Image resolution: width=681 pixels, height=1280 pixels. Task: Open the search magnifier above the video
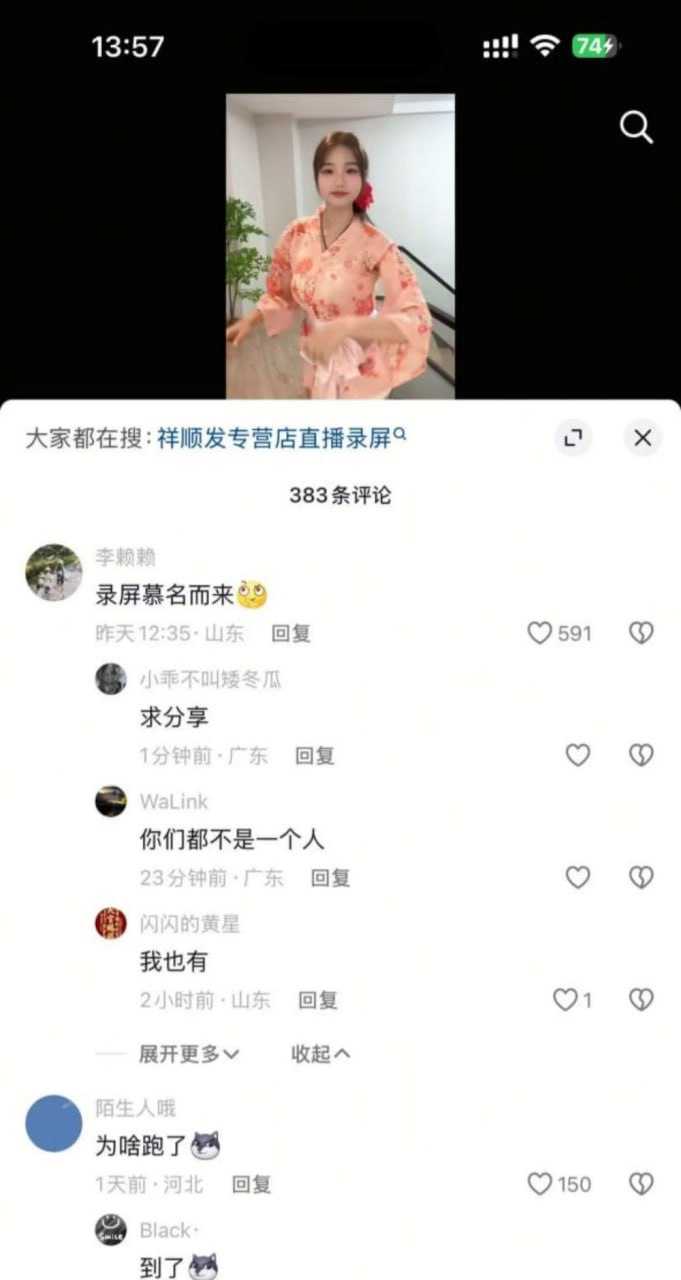pyautogui.click(x=636, y=127)
